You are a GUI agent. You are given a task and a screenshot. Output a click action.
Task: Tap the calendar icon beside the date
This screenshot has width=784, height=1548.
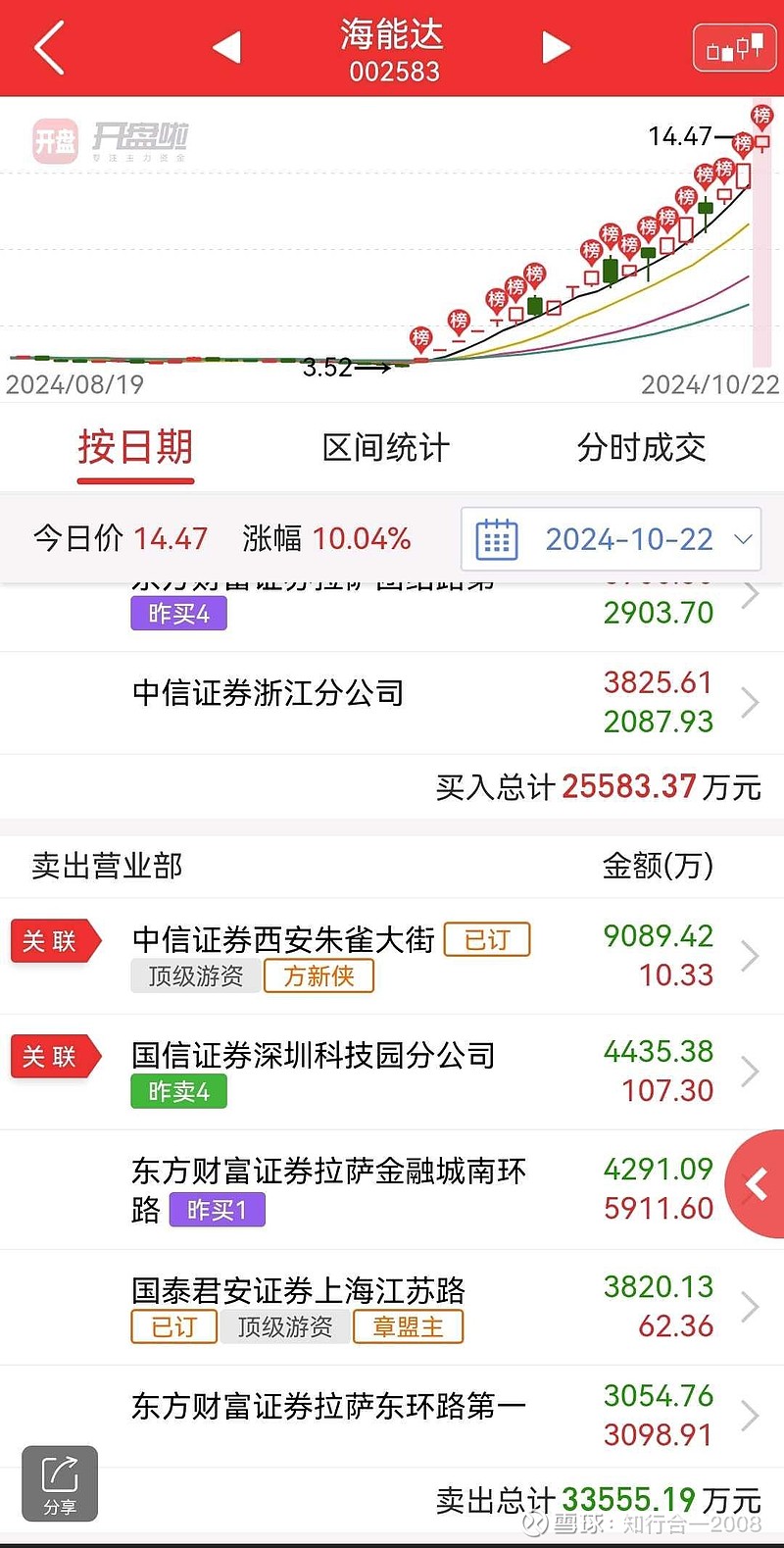tap(496, 538)
